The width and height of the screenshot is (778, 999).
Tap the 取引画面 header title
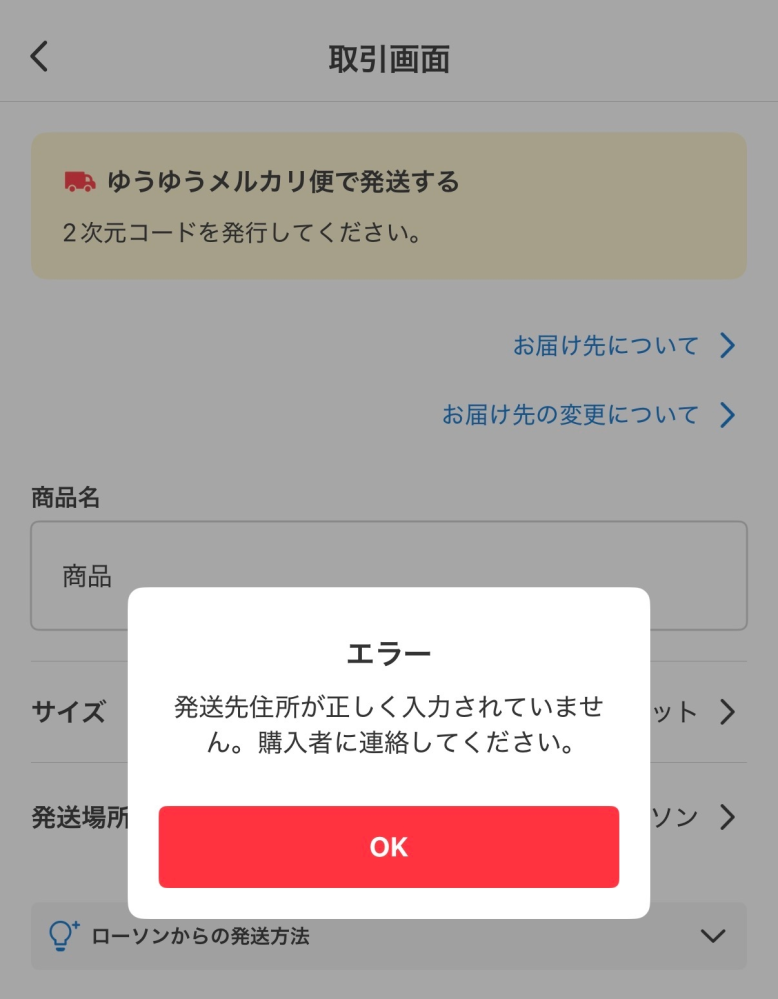coord(389,58)
